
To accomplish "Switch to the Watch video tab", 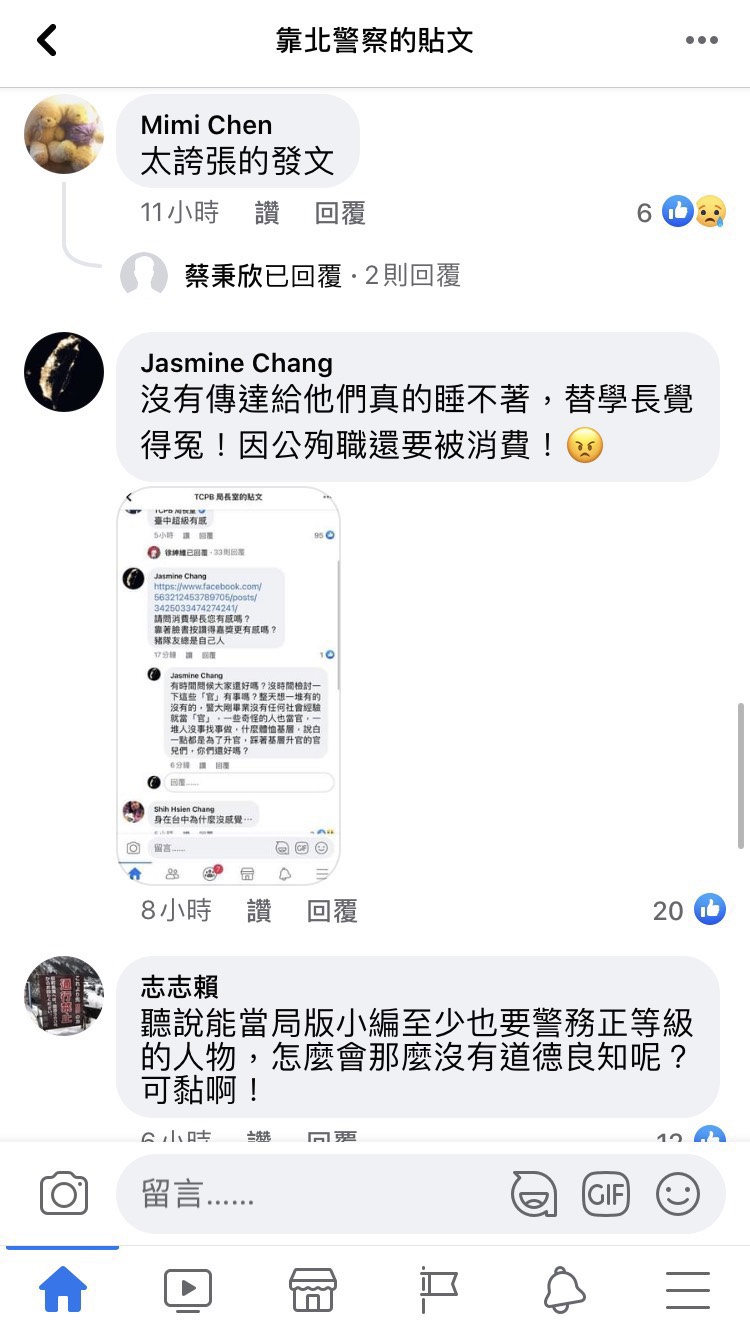I will [x=188, y=1290].
